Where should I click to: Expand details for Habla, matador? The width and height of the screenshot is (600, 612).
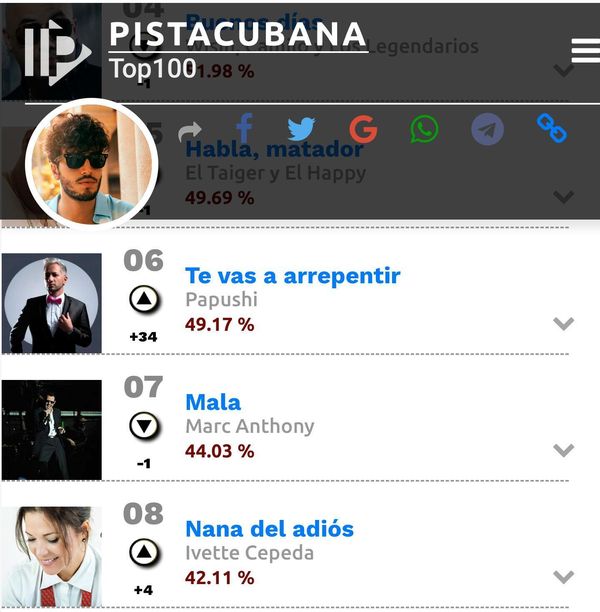564,197
